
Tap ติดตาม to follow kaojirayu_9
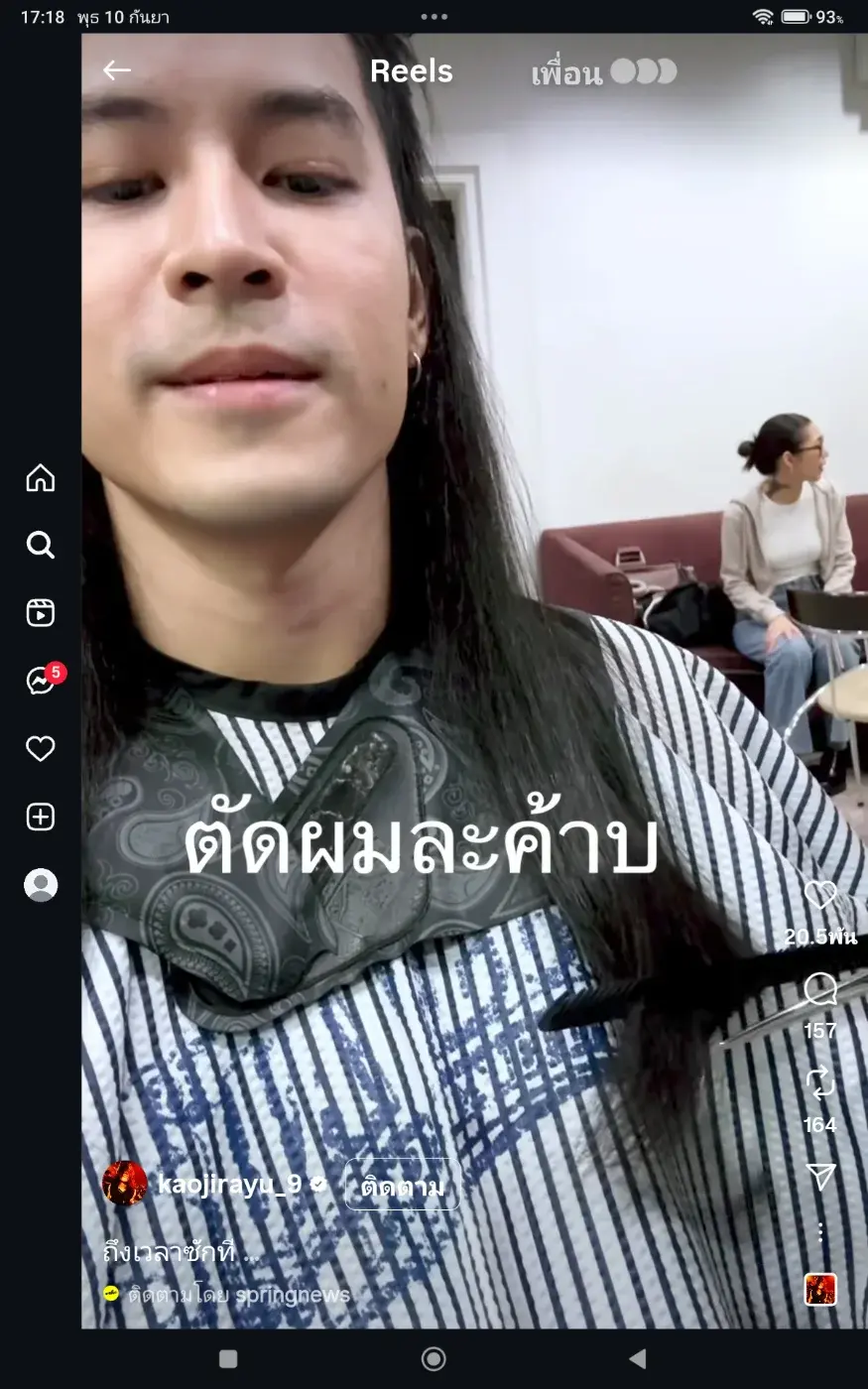[402, 1186]
